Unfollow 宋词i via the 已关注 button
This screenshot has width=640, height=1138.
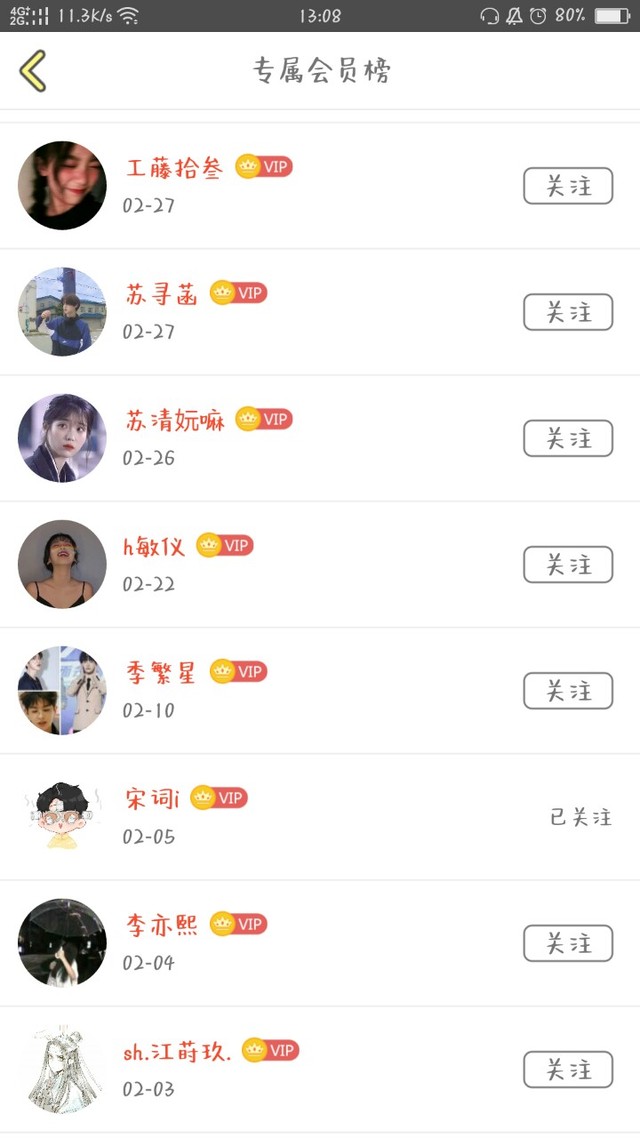pos(580,817)
